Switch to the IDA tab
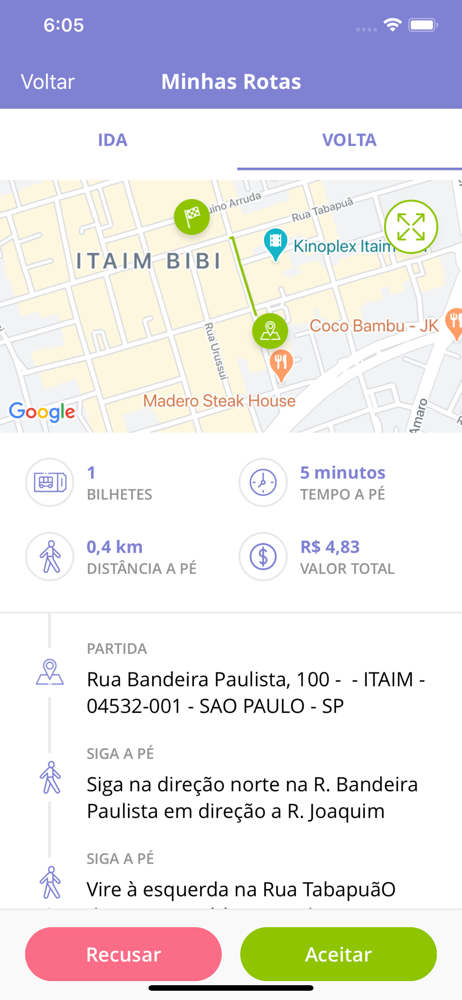This screenshot has height=1000, width=462. [x=112, y=140]
